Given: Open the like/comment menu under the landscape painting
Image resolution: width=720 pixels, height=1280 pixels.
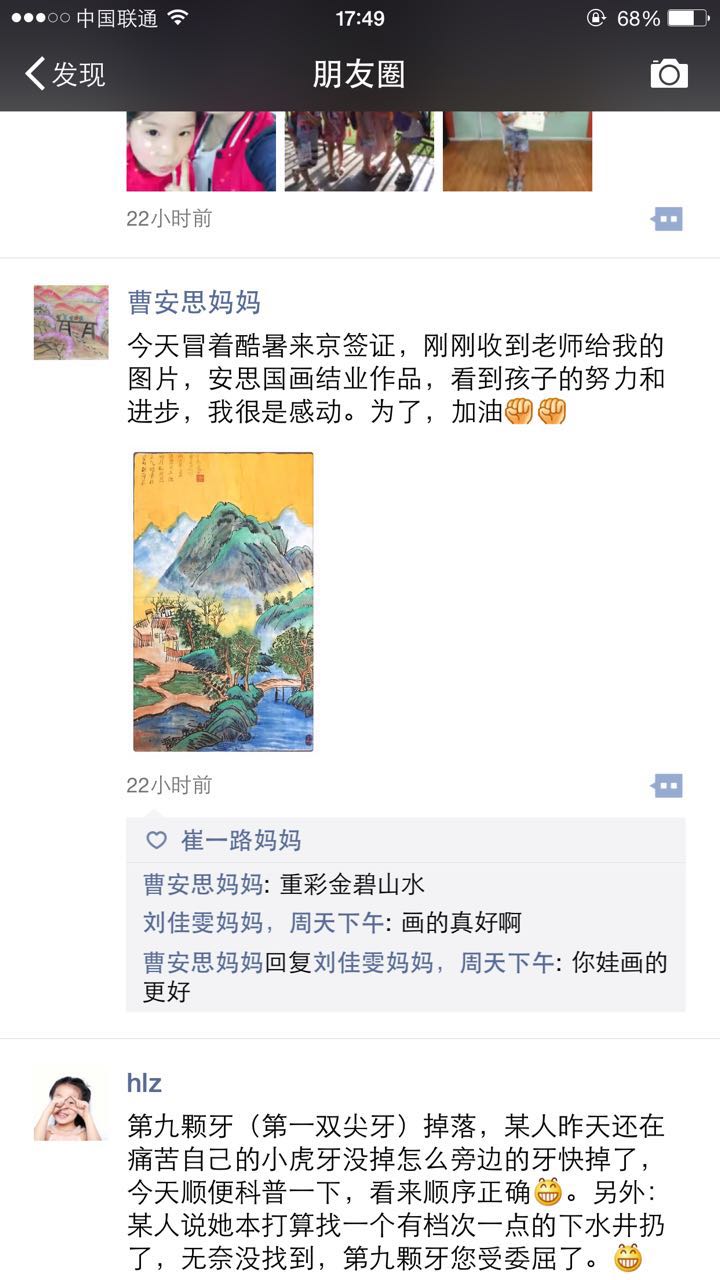Looking at the screenshot, I should [667, 786].
